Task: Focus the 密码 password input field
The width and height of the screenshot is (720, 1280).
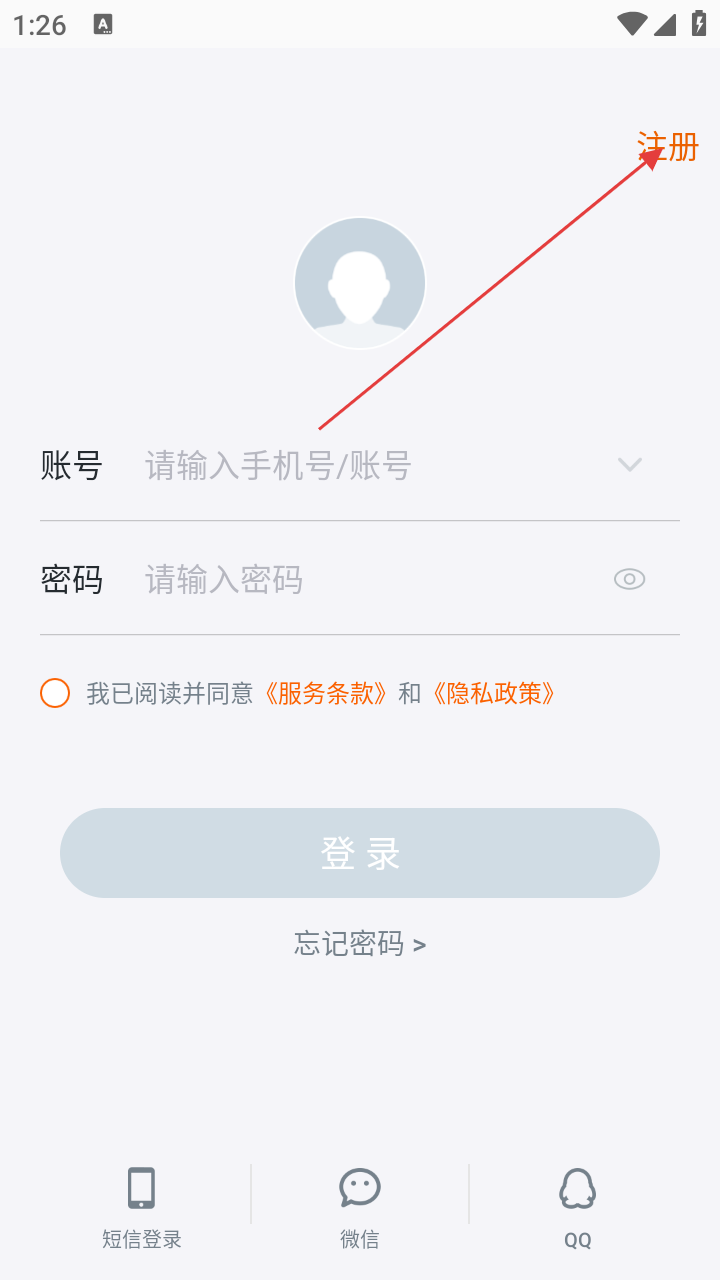Action: tap(370, 579)
